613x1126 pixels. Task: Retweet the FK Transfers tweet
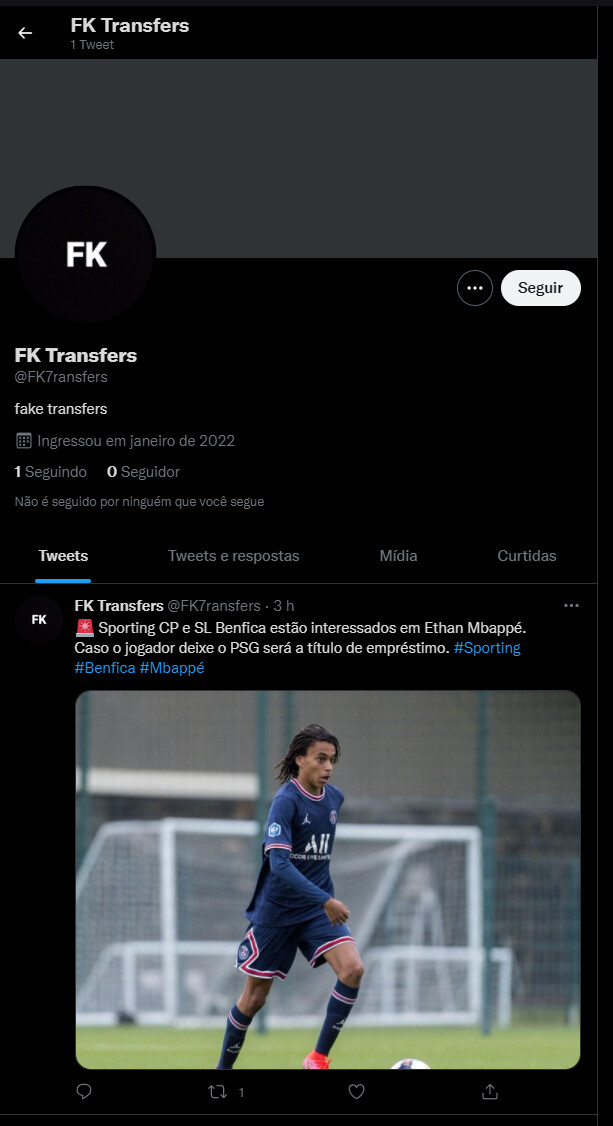(x=218, y=1092)
